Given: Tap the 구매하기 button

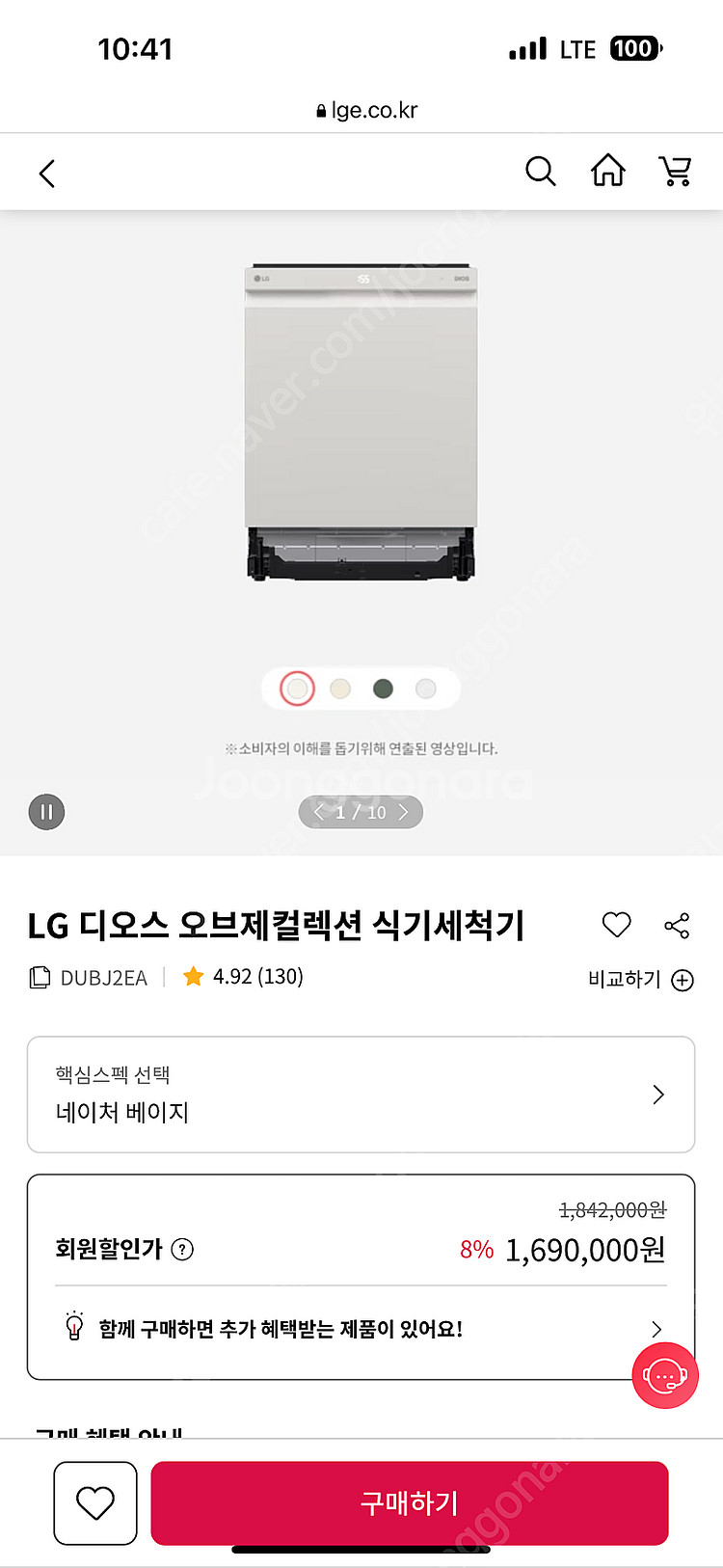Looking at the screenshot, I should coord(410,1502).
